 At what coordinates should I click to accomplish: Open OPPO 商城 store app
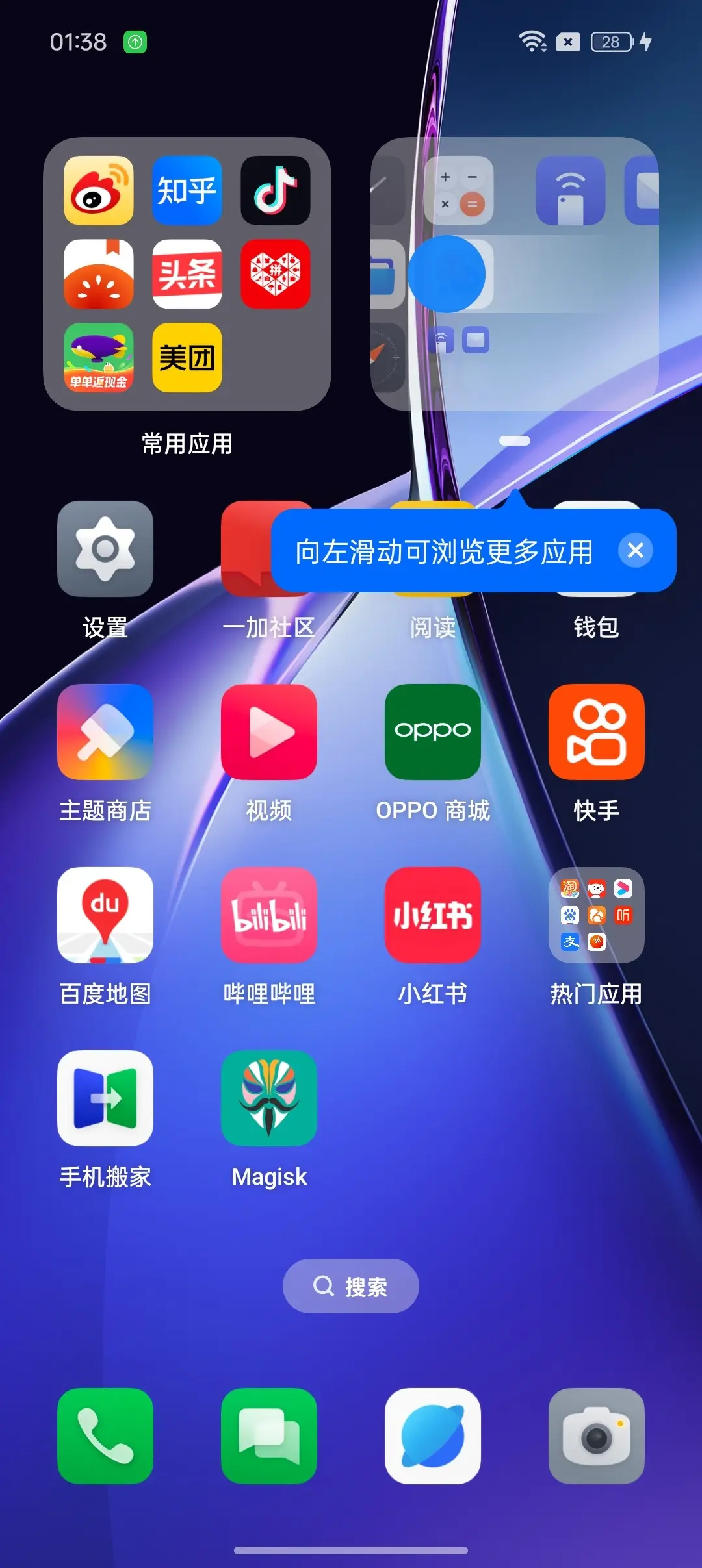pos(432,732)
